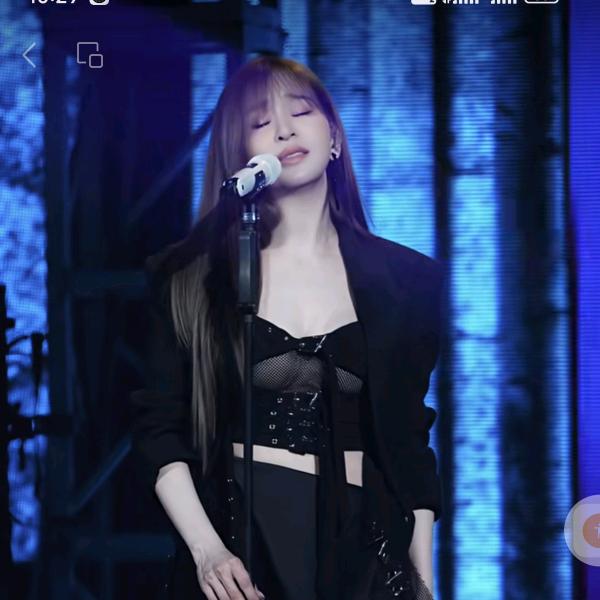Tap the round floating button at right edge

point(583,530)
